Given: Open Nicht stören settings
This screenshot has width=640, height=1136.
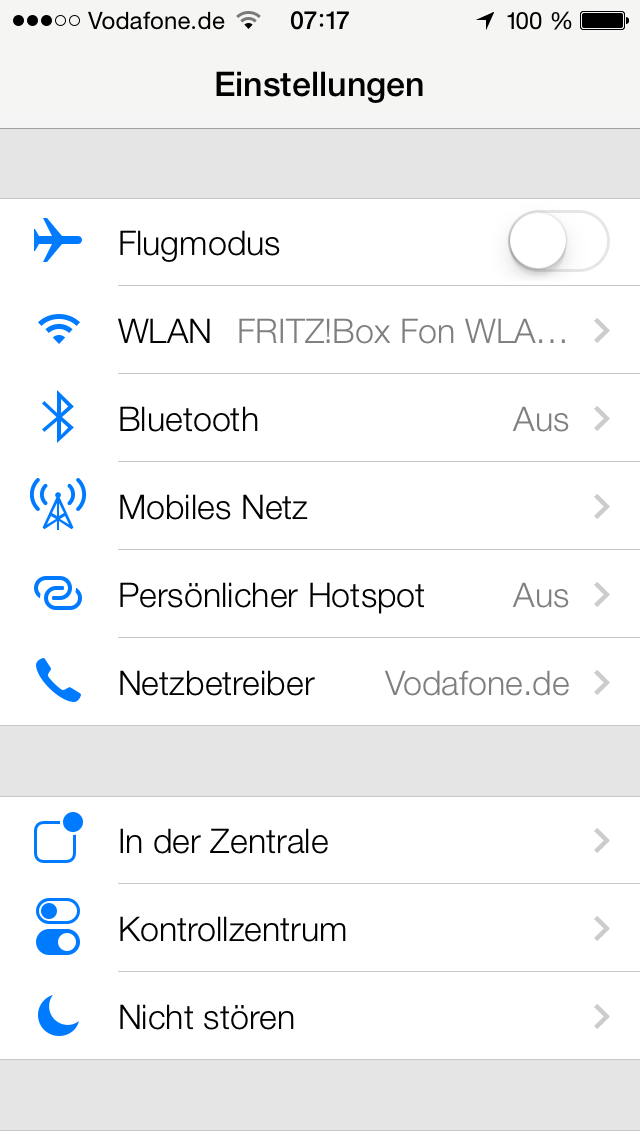Looking at the screenshot, I should (320, 1016).
